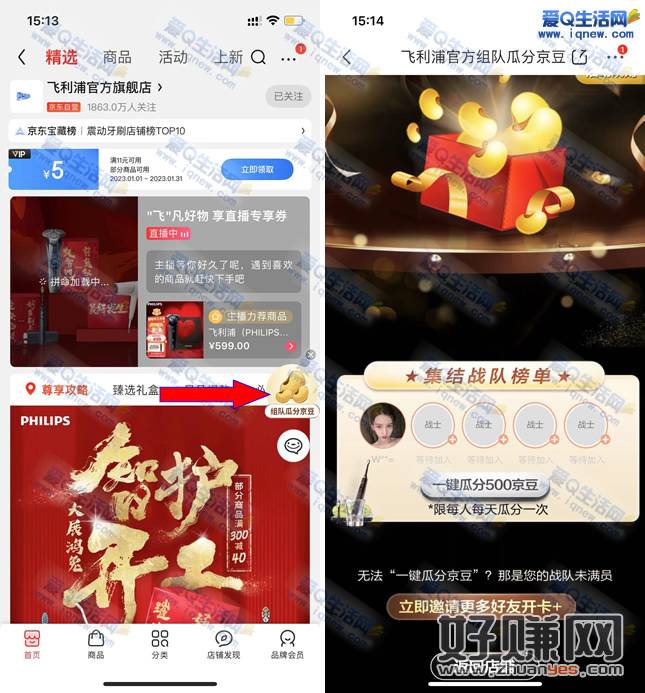Open the 店铺发现 bottom tab

pos(224,644)
